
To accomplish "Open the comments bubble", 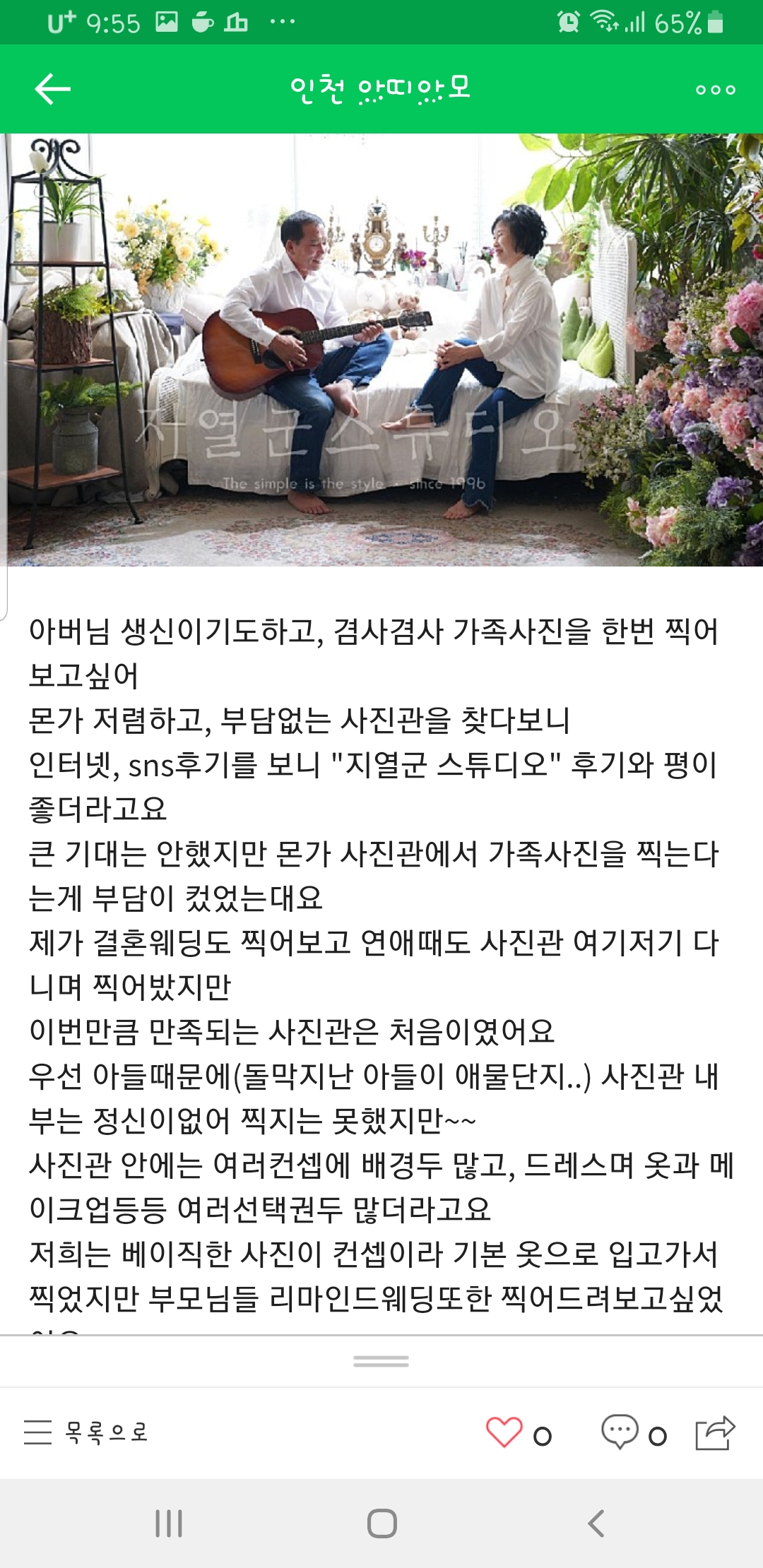I will point(619,1432).
